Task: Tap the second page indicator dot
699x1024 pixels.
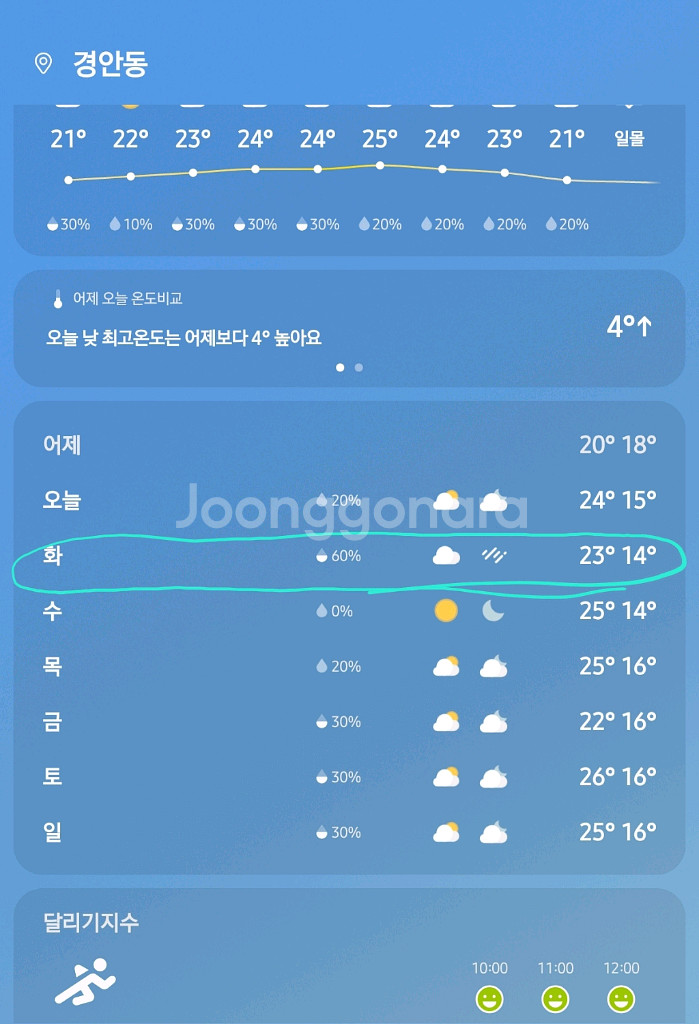Action: coord(359,367)
